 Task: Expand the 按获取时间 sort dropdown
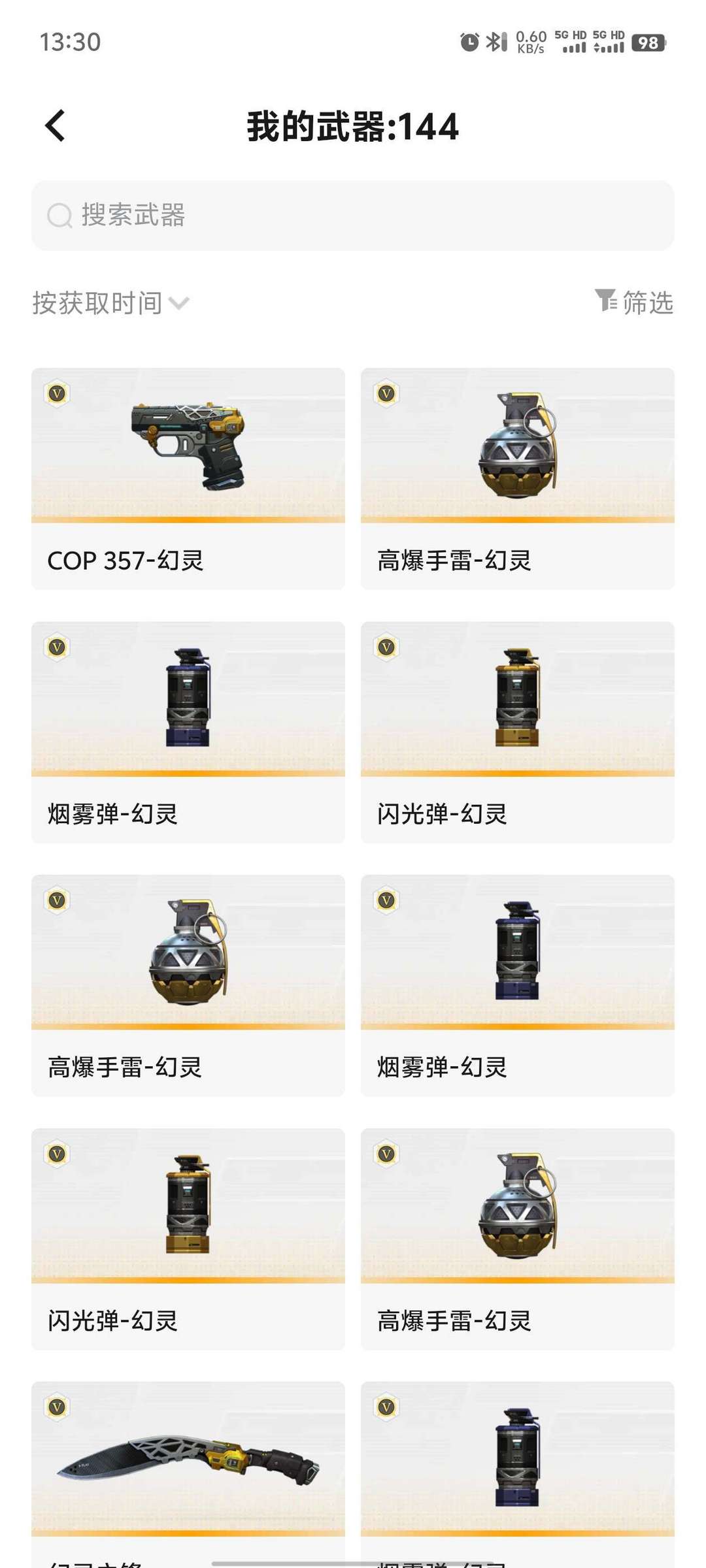coord(111,303)
